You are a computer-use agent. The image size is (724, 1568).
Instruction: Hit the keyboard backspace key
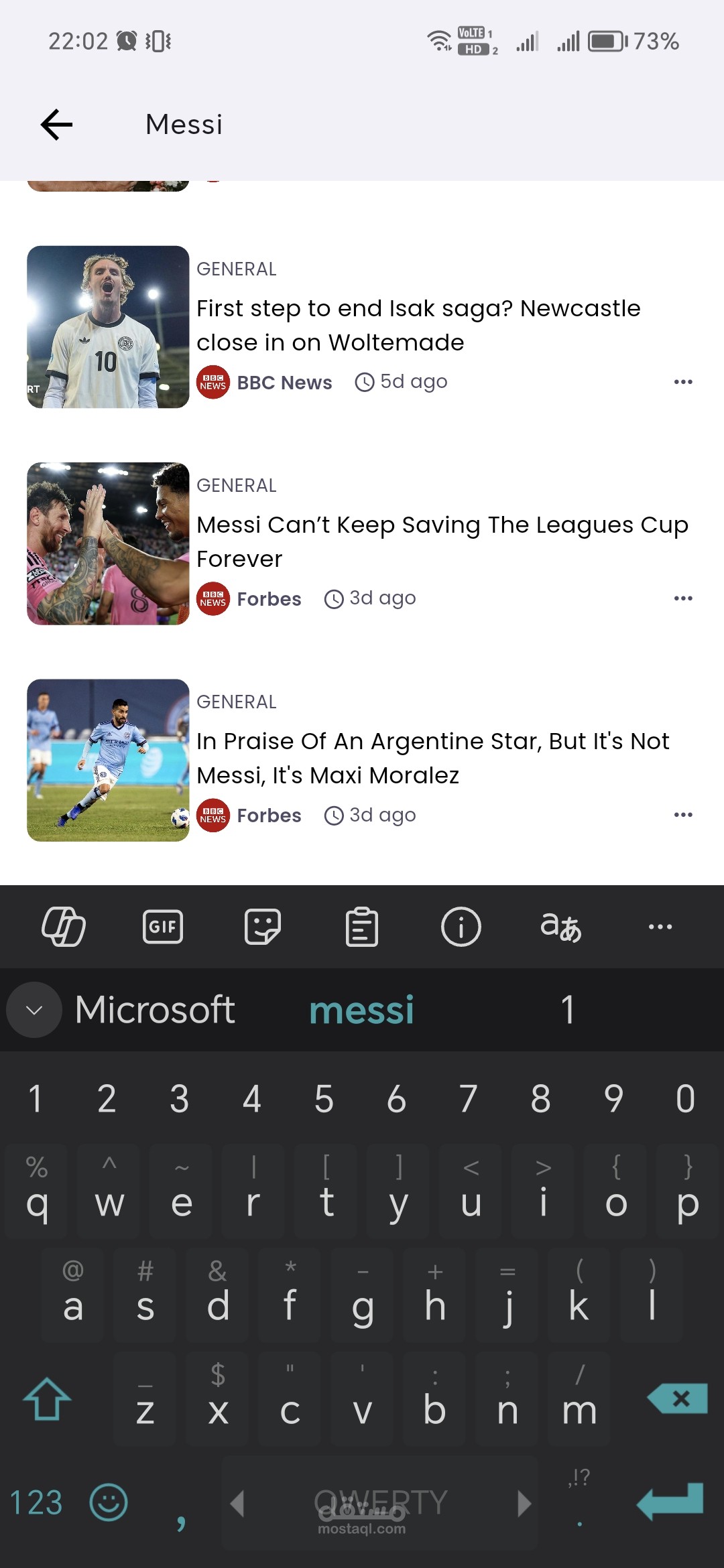click(x=678, y=1398)
